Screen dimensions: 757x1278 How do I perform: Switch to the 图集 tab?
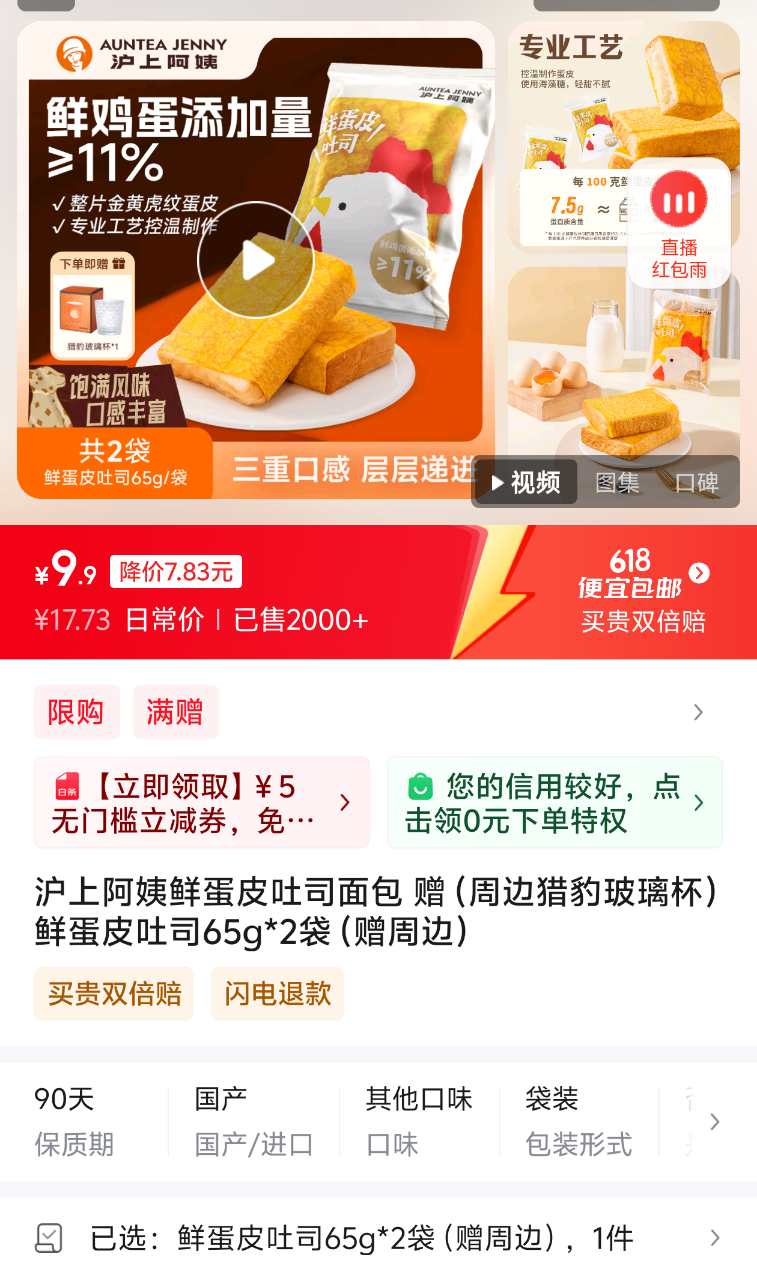click(617, 483)
